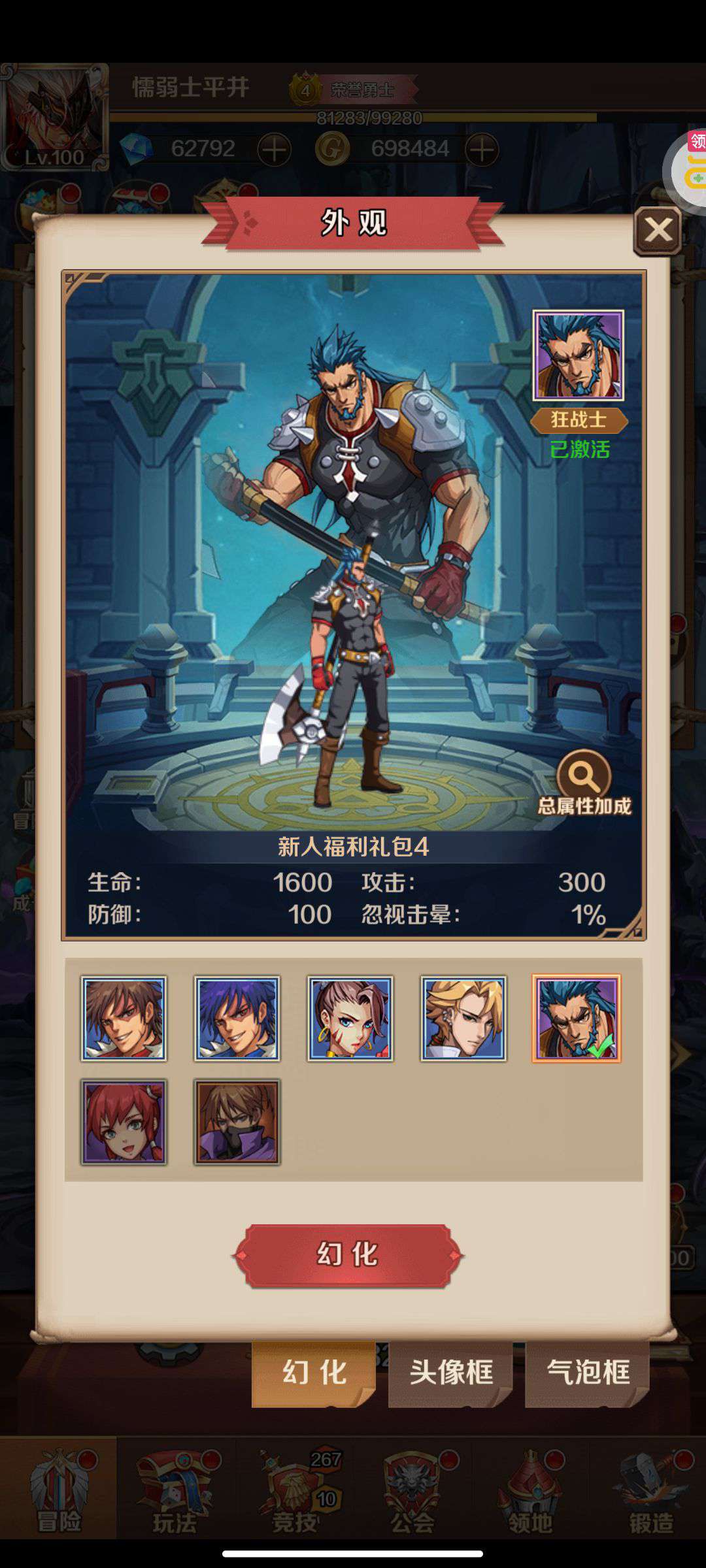The image size is (706, 1568).
Task: Open 总属性加成 magnifier details
Action: 584,776
